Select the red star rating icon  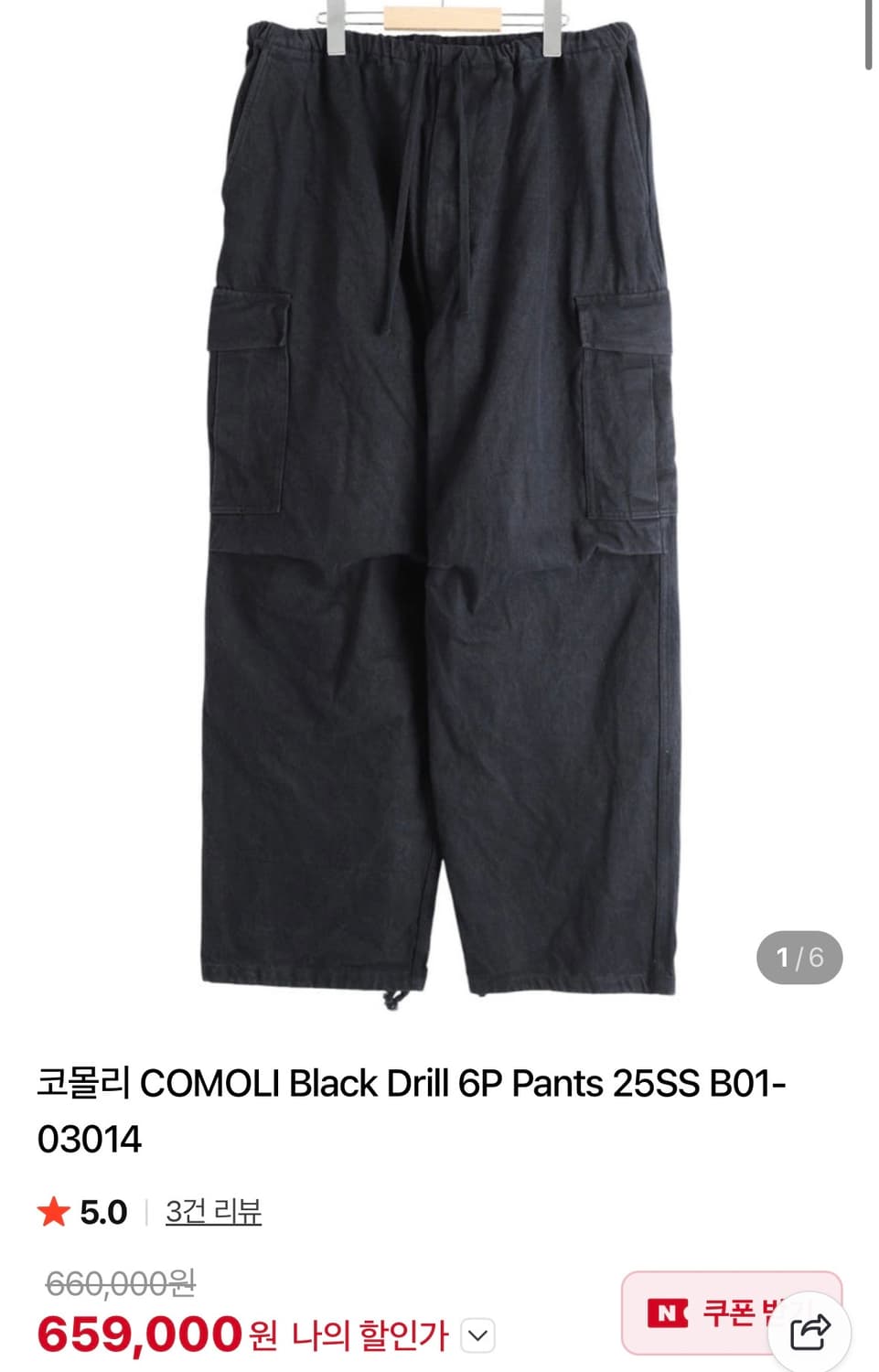pyautogui.click(x=57, y=1209)
